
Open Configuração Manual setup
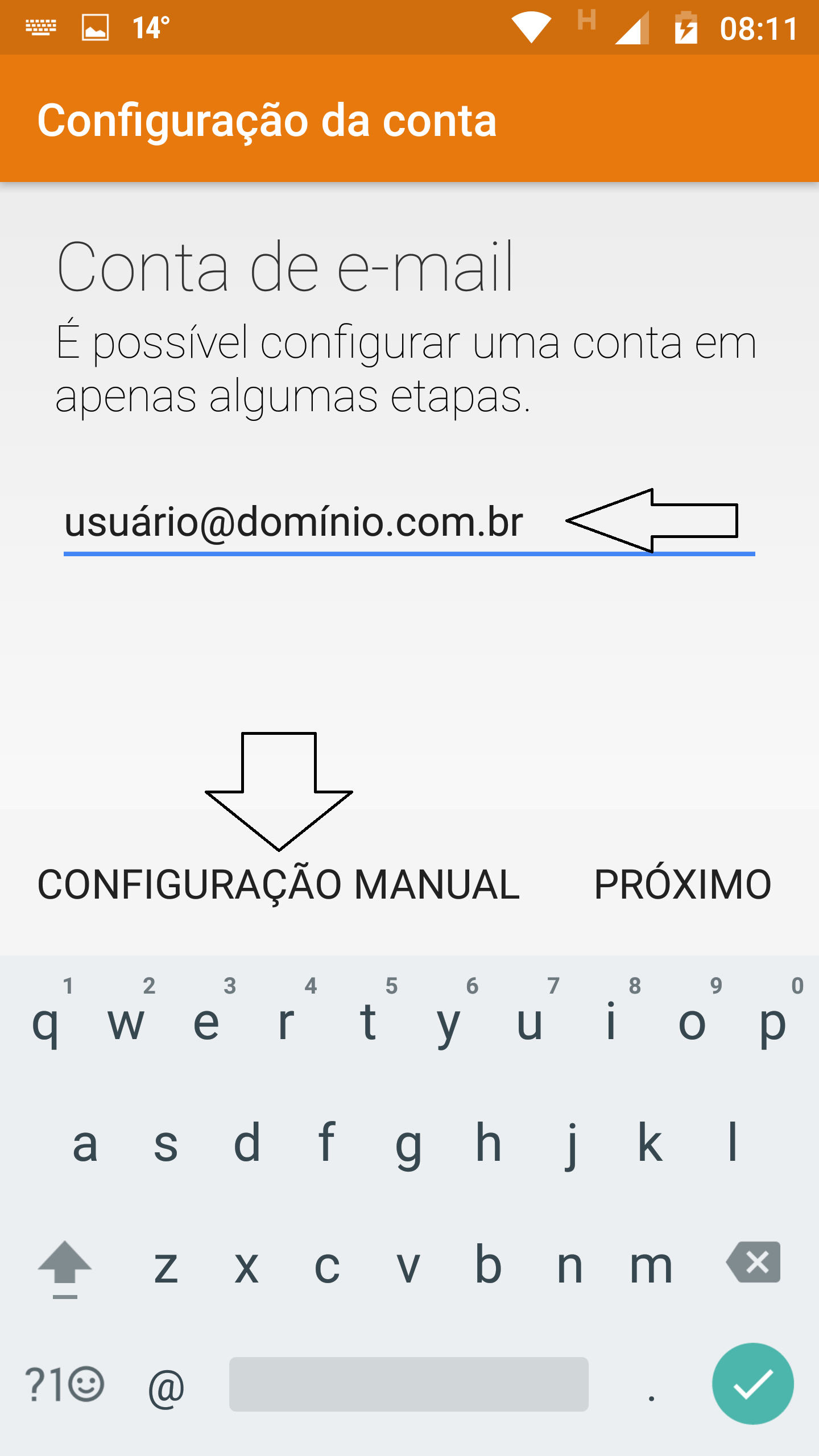click(x=279, y=884)
